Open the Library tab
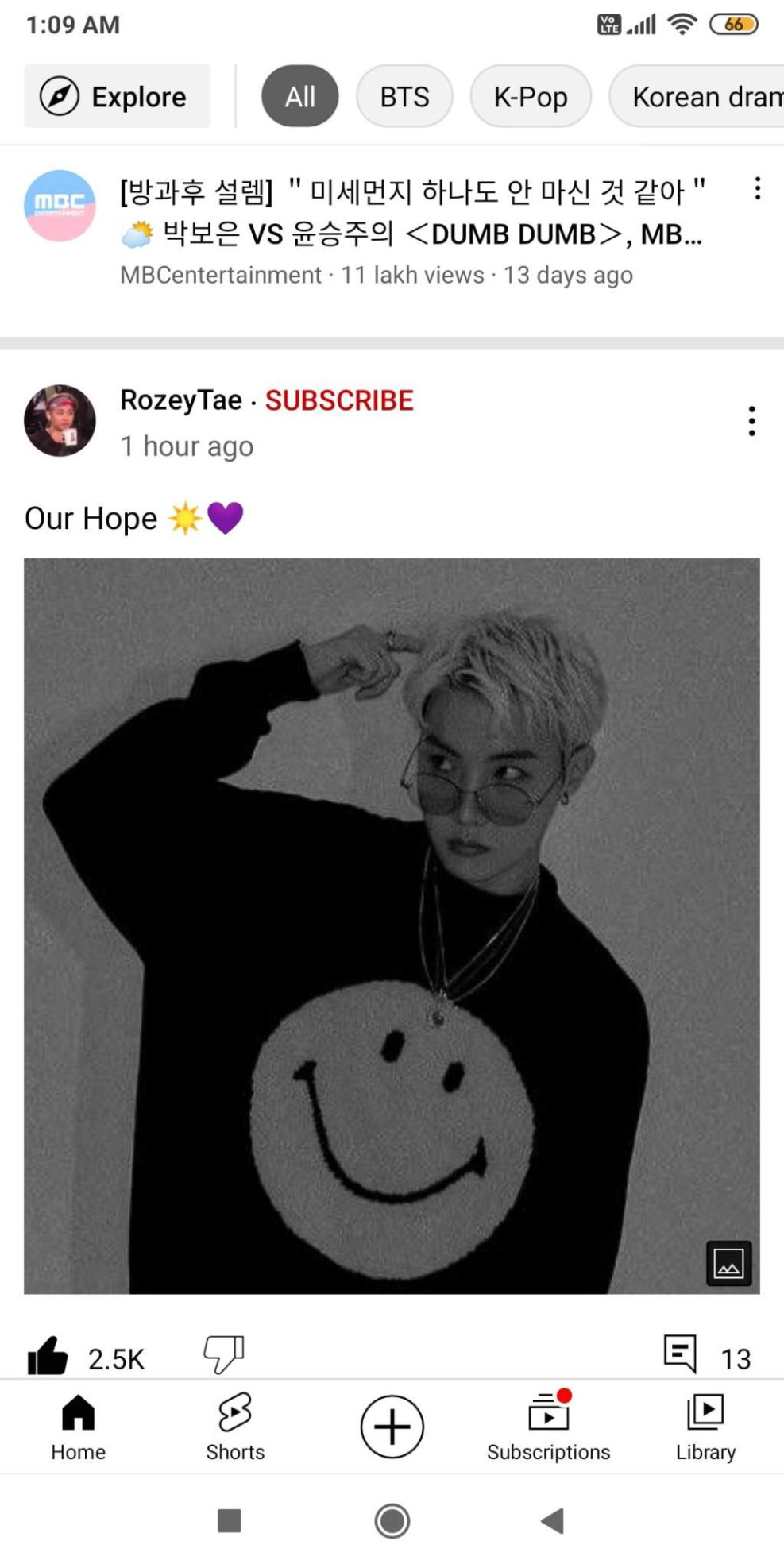This screenshot has height=1568, width=784. click(705, 1426)
